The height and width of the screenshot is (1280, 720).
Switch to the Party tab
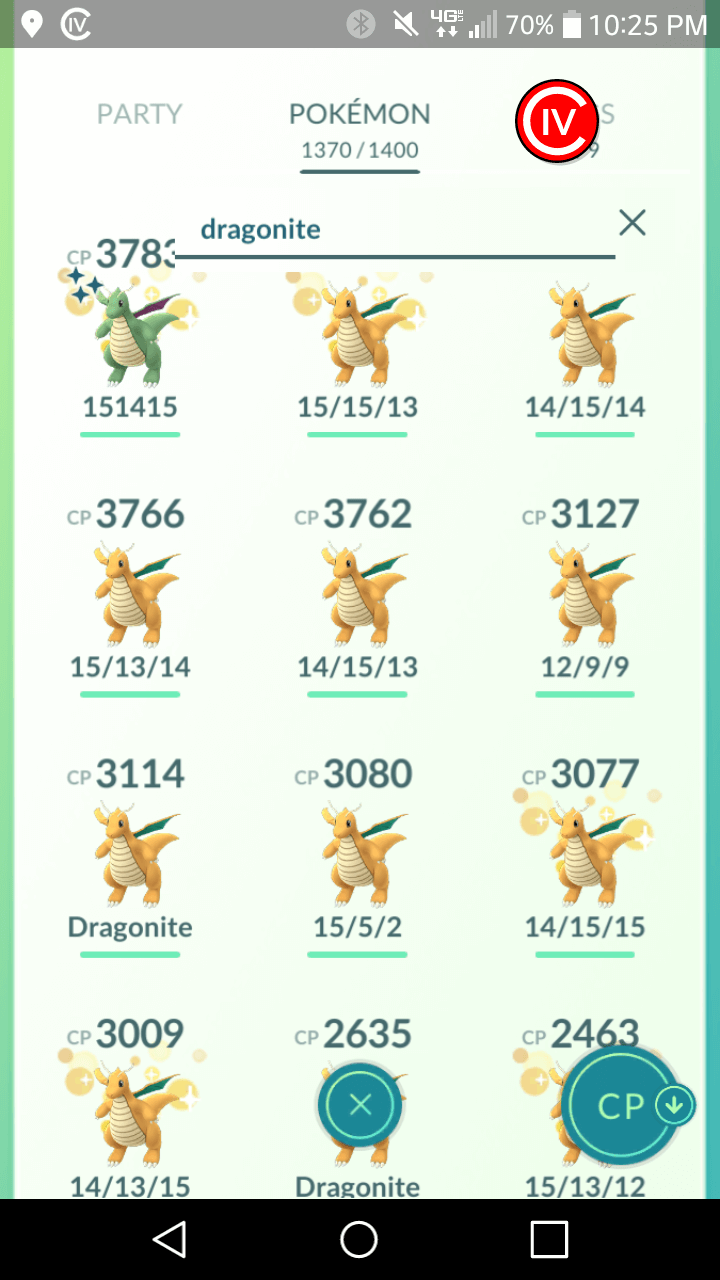coord(139,114)
